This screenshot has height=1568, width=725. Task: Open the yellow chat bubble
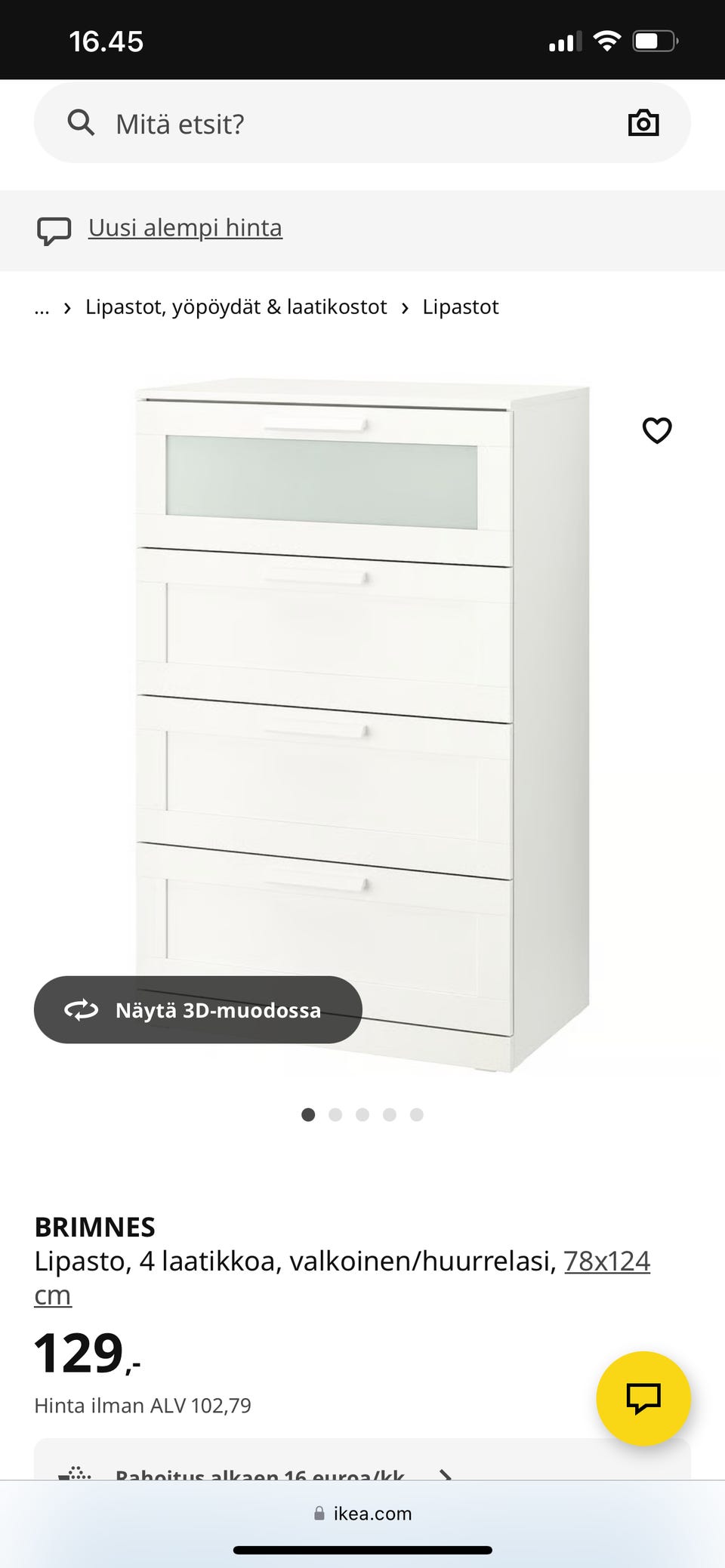[x=643, y=1398]
